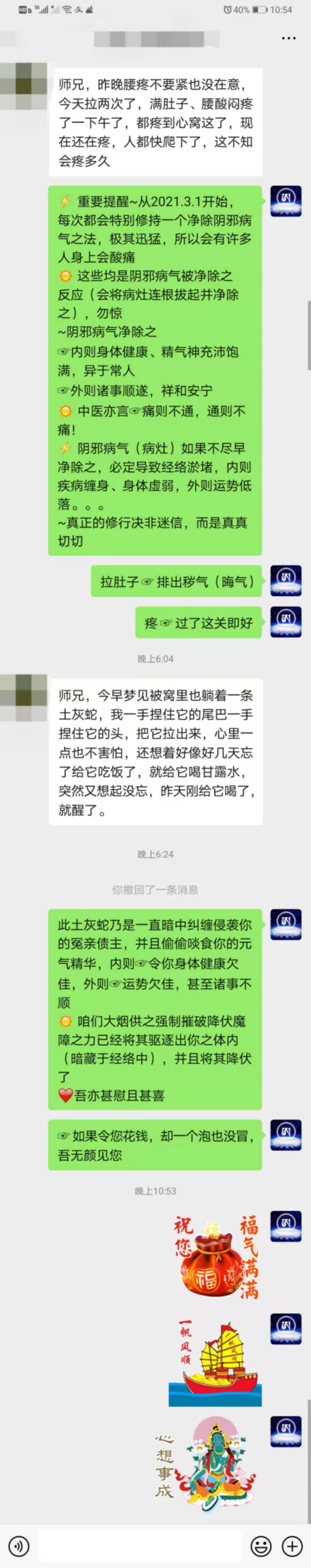Switch to voice message input
The width and height of the screenshot is (311, 1568).
[20, 1546]
